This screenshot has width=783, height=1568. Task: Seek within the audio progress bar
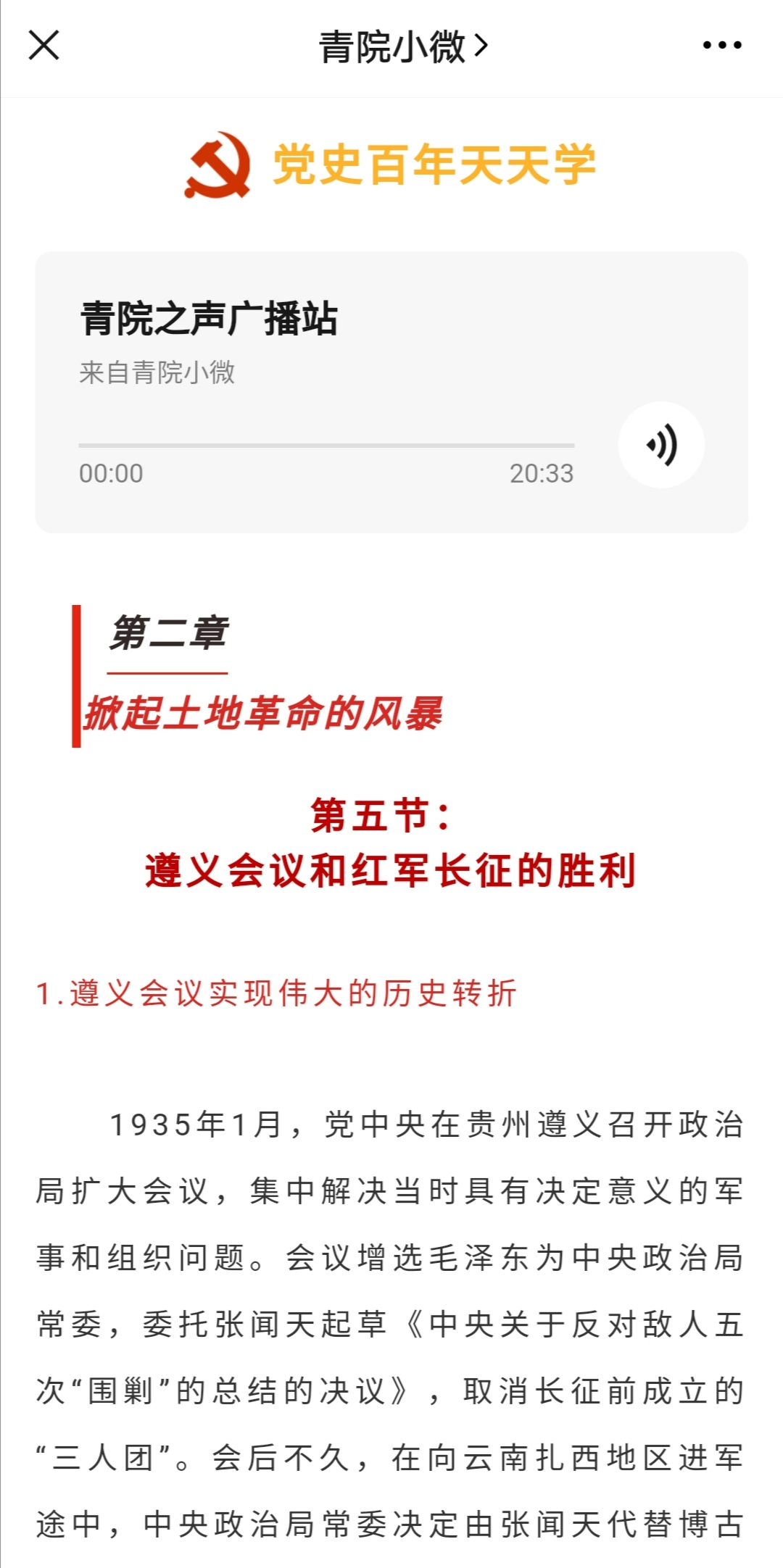[326, 445]
